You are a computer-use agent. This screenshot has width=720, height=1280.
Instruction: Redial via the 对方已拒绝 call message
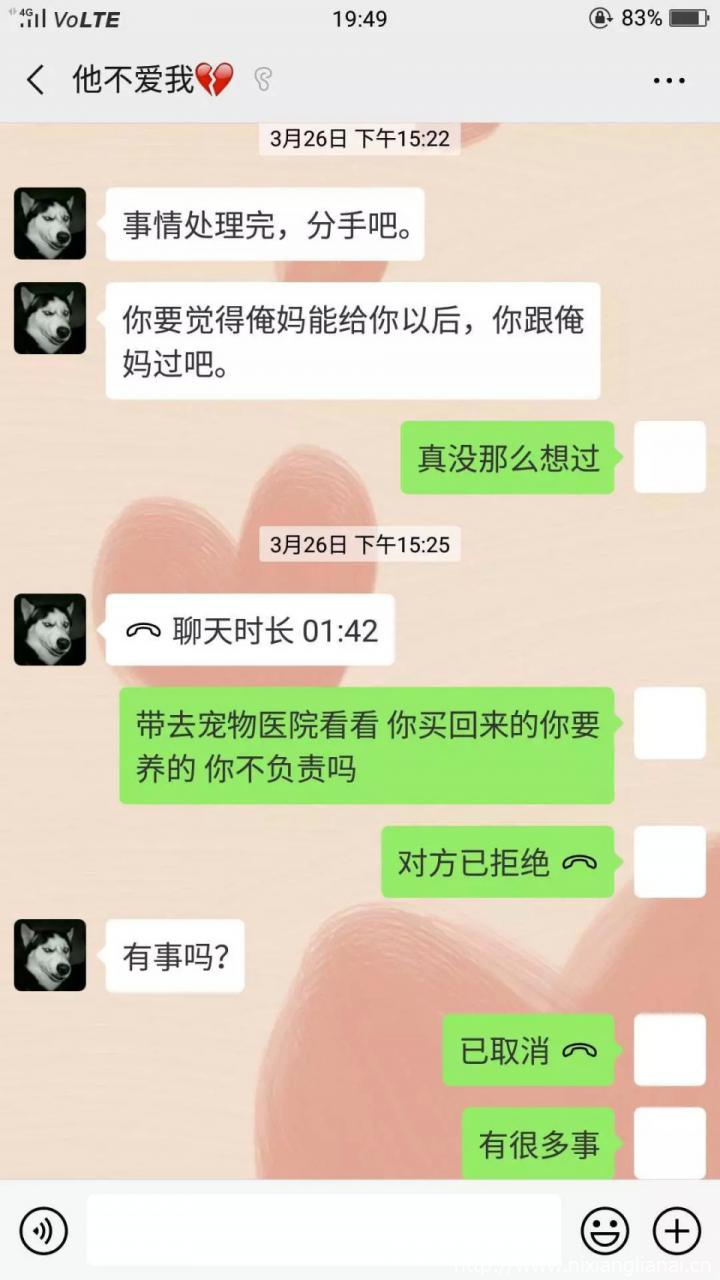pyautogui.click(x=497, y=862)
